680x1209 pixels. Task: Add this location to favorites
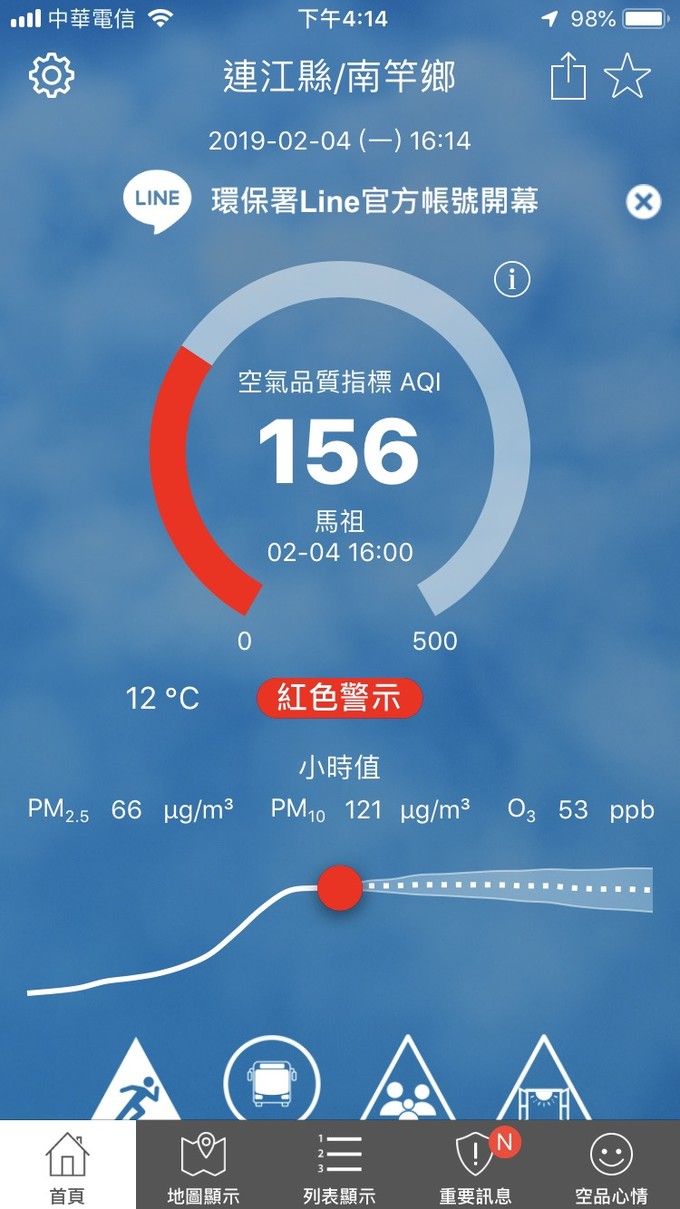coord(628,78)
